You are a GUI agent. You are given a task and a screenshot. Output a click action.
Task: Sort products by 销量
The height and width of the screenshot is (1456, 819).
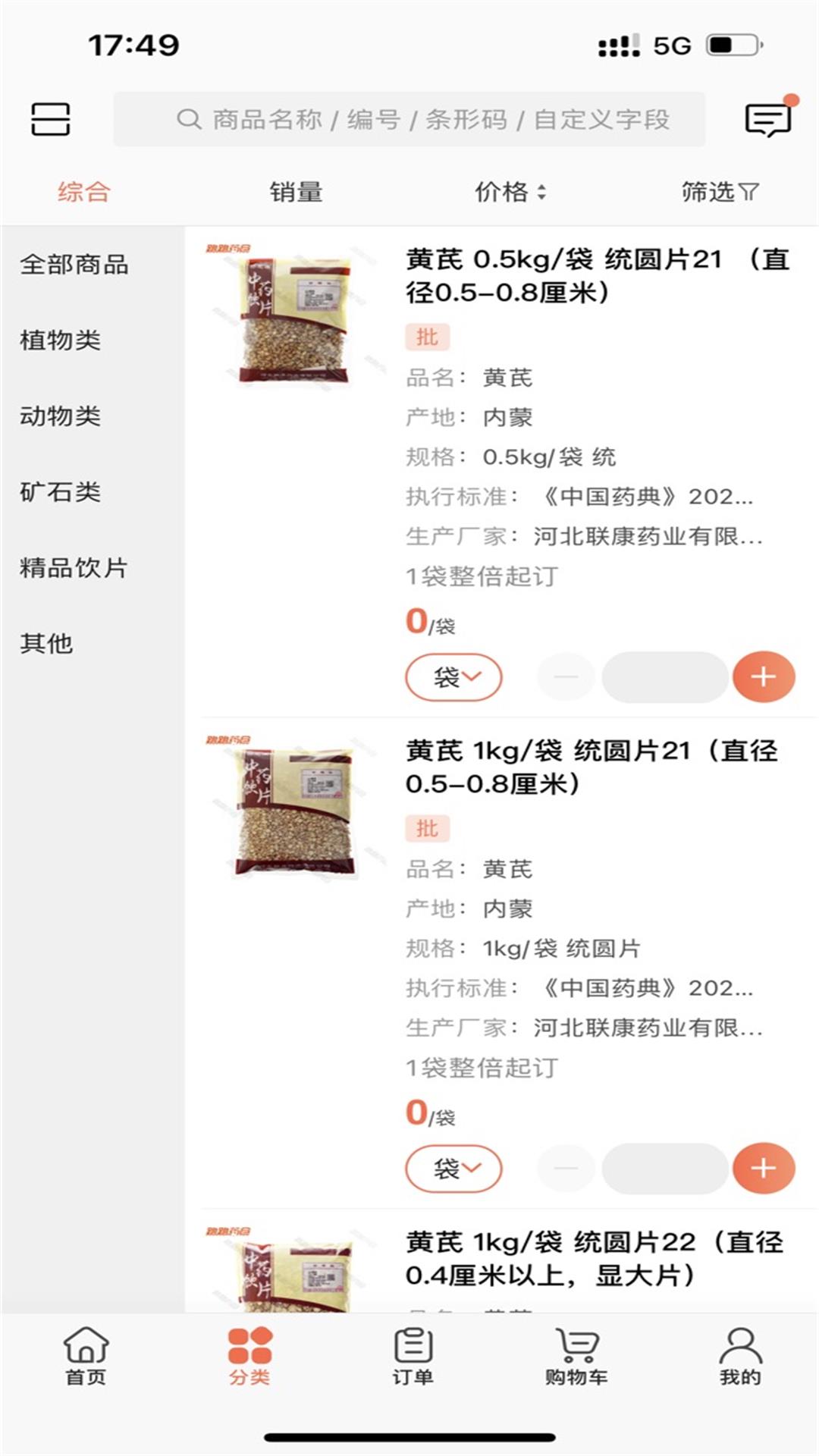tap(296, 192)
